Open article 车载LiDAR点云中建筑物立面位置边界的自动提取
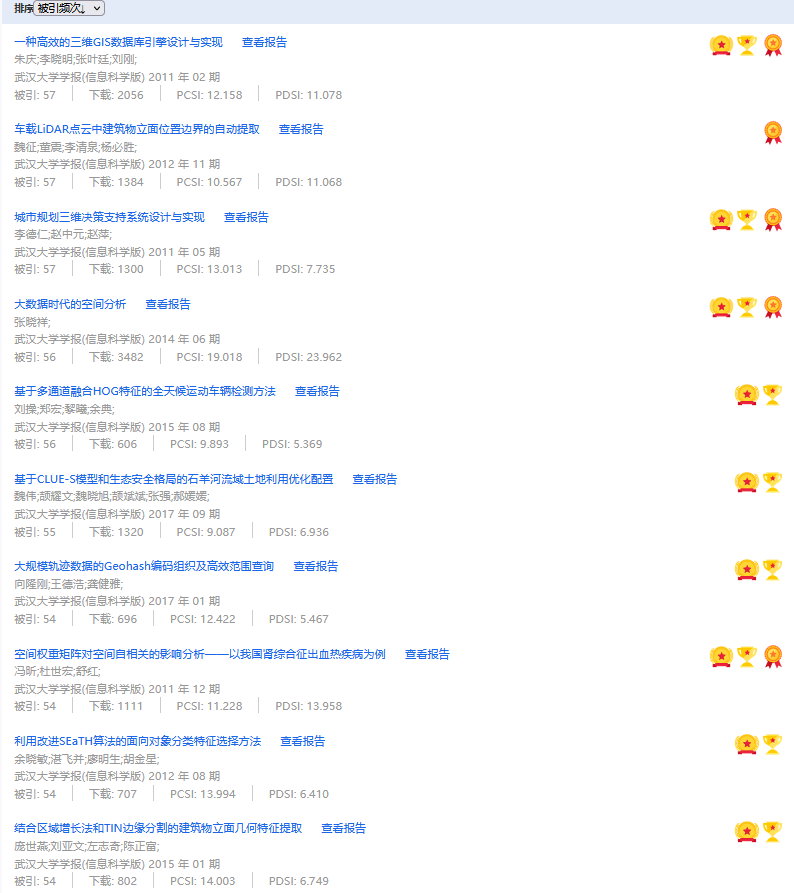Viewport: 794px width, 893px height. click(x=137, y=129)
